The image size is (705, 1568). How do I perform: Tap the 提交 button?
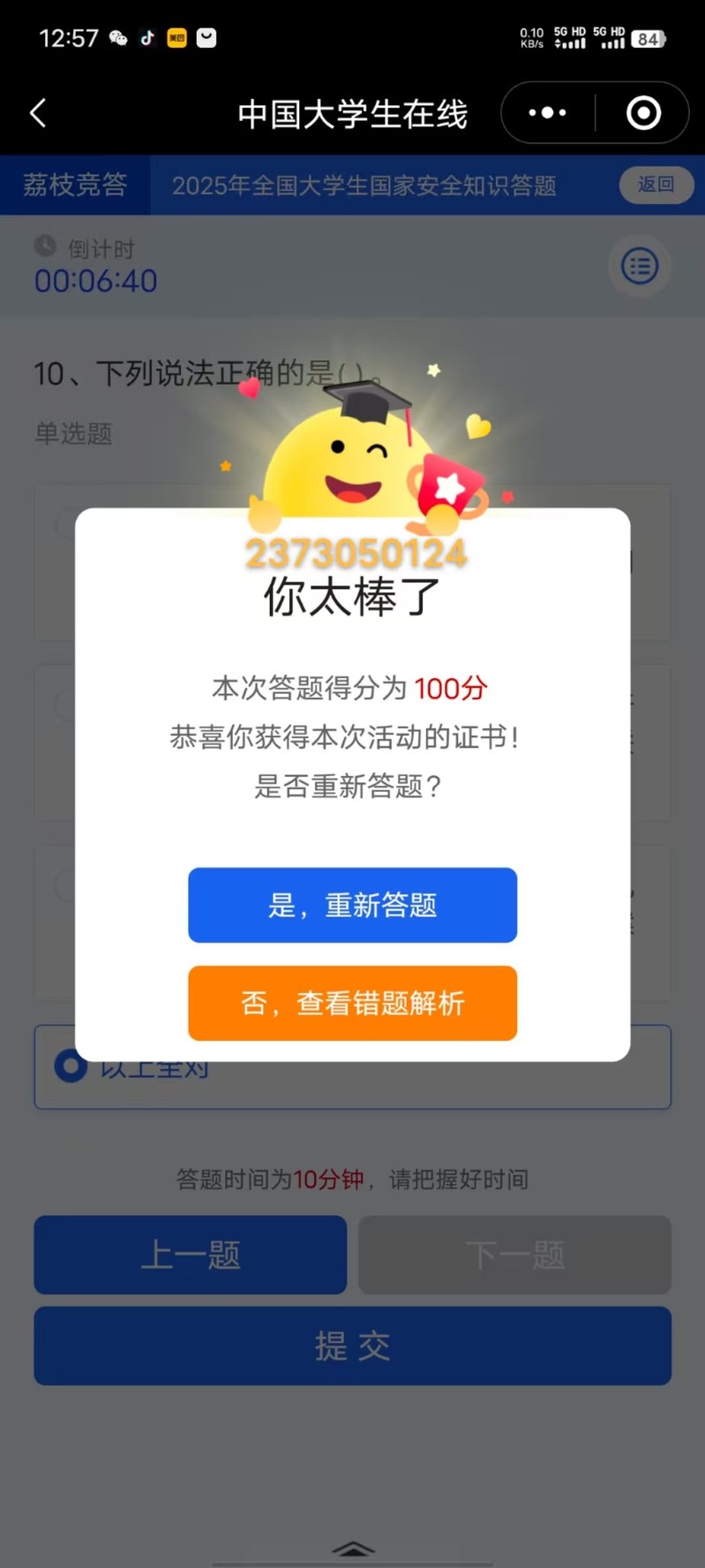[352, 1346]
